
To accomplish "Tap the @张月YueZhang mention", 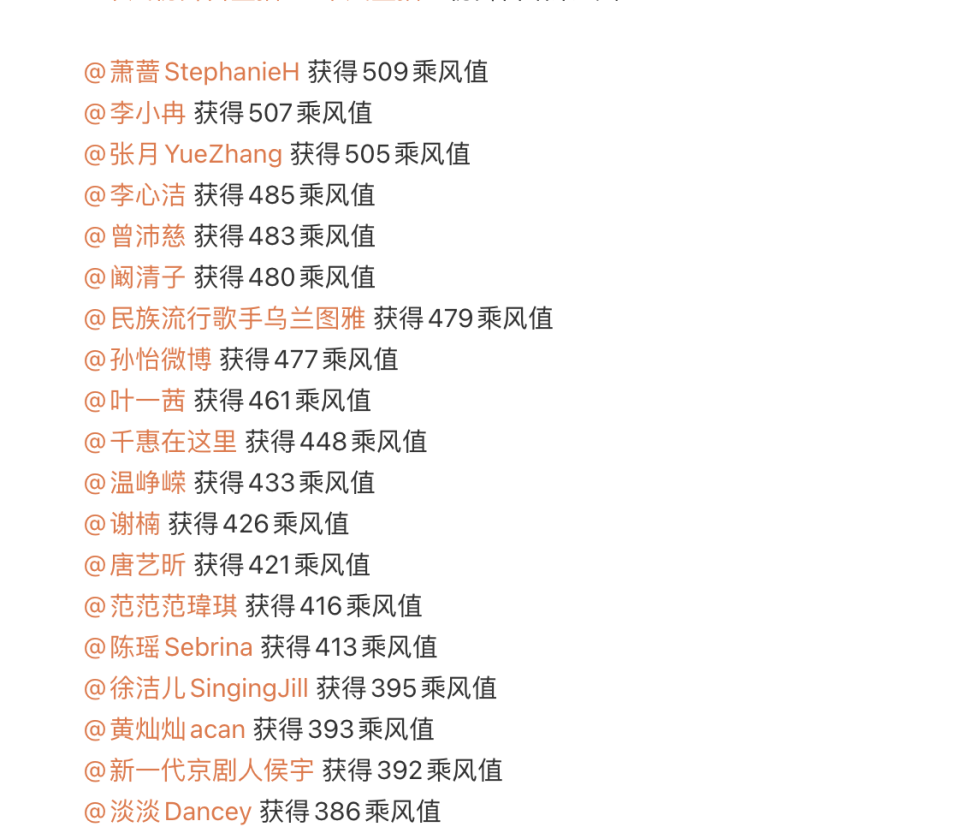I will coord(183,154).
